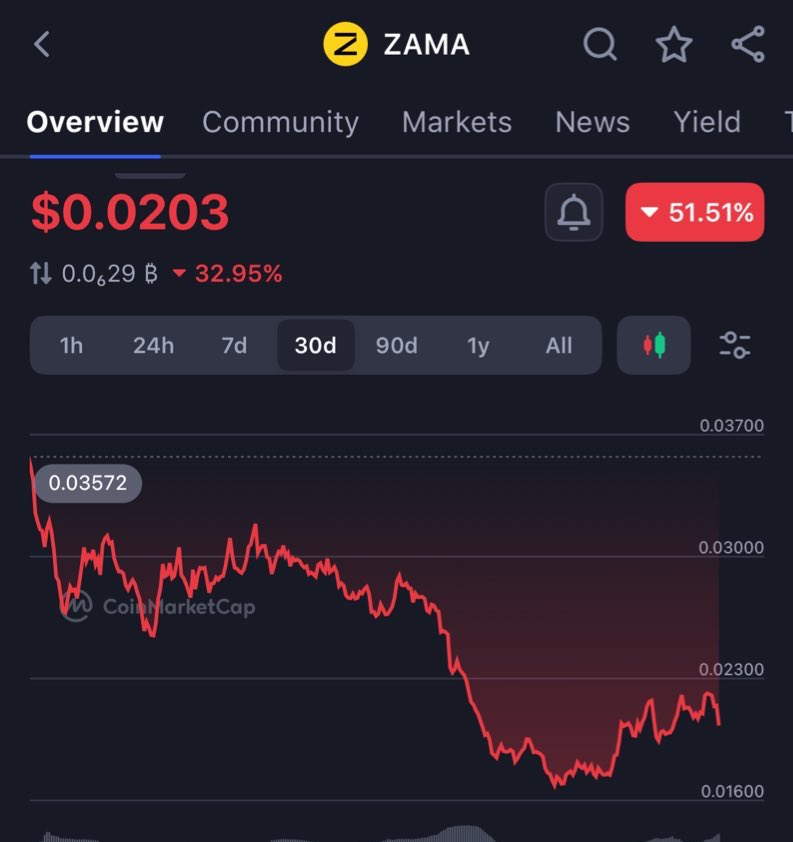This screenshot has height=842, width=793.
Task: Open the News tab
Action: pyautogui.click(x=592, y=122)
